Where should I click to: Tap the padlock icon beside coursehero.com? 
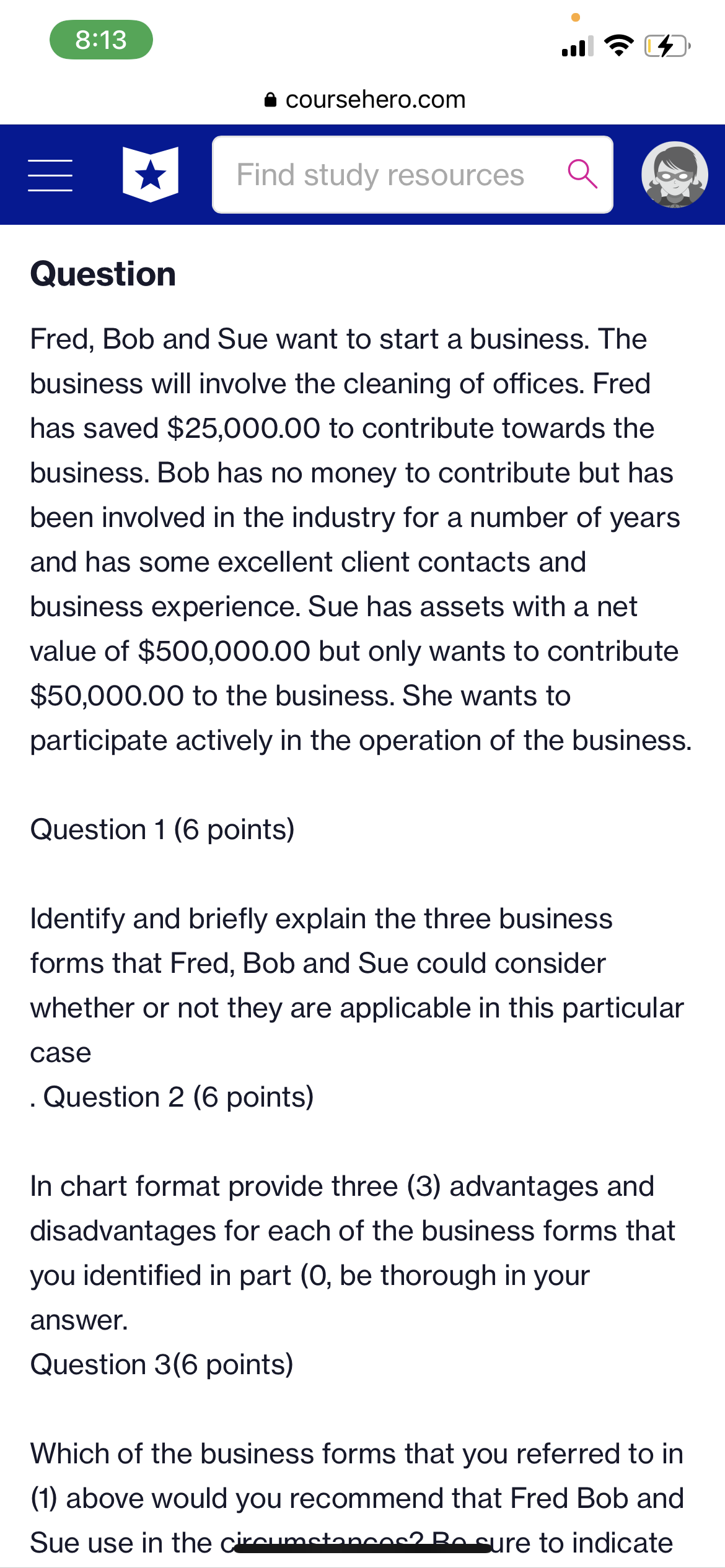270,100
